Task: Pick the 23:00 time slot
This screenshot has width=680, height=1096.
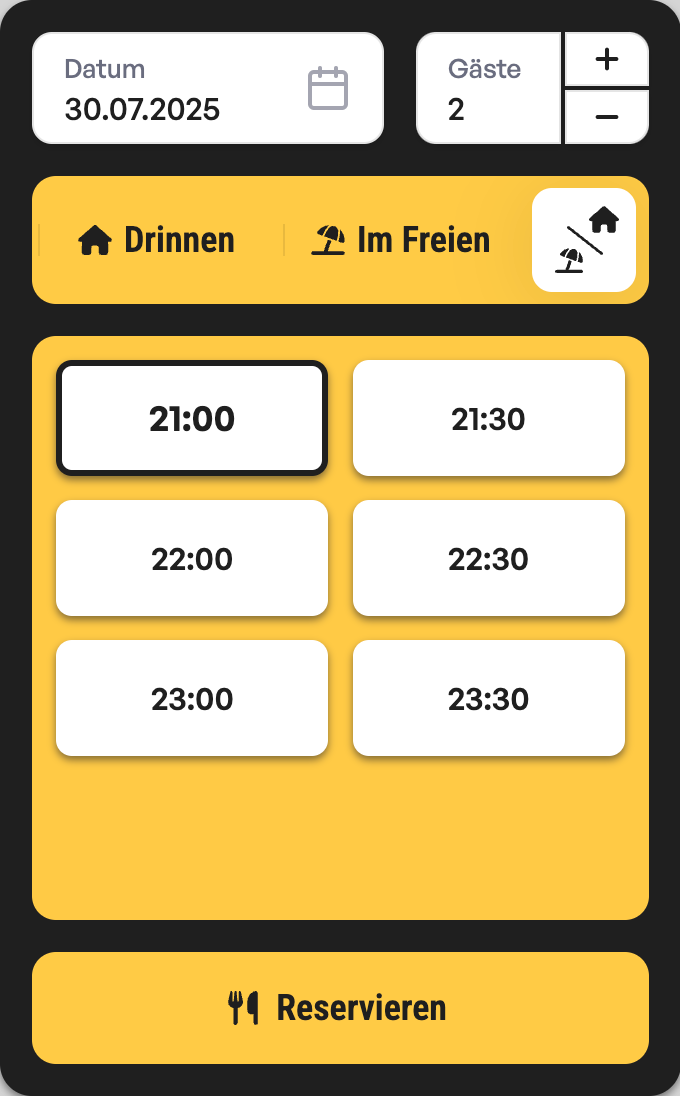Action: point(192,698)
